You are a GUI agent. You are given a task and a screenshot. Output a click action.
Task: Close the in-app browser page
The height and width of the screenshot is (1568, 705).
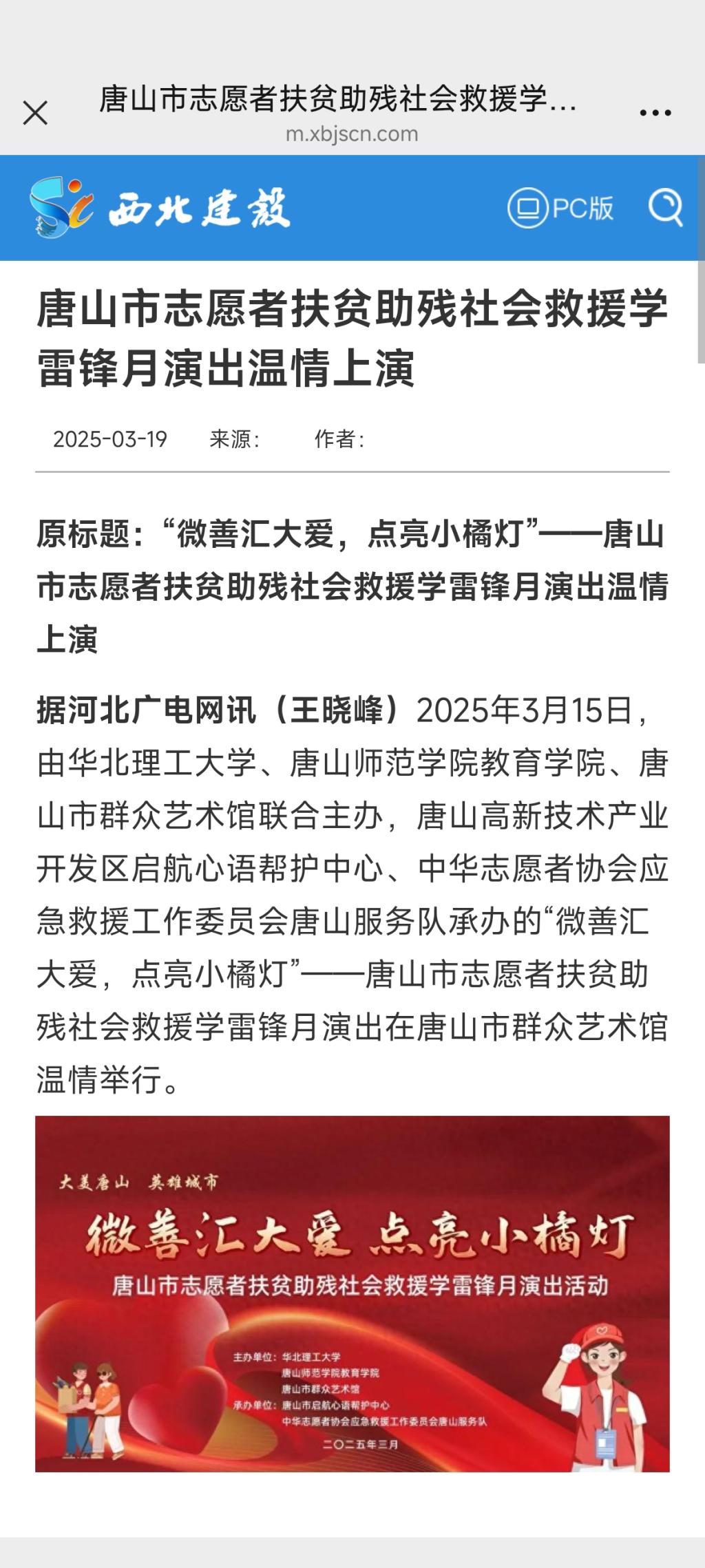tap(35, 113)
